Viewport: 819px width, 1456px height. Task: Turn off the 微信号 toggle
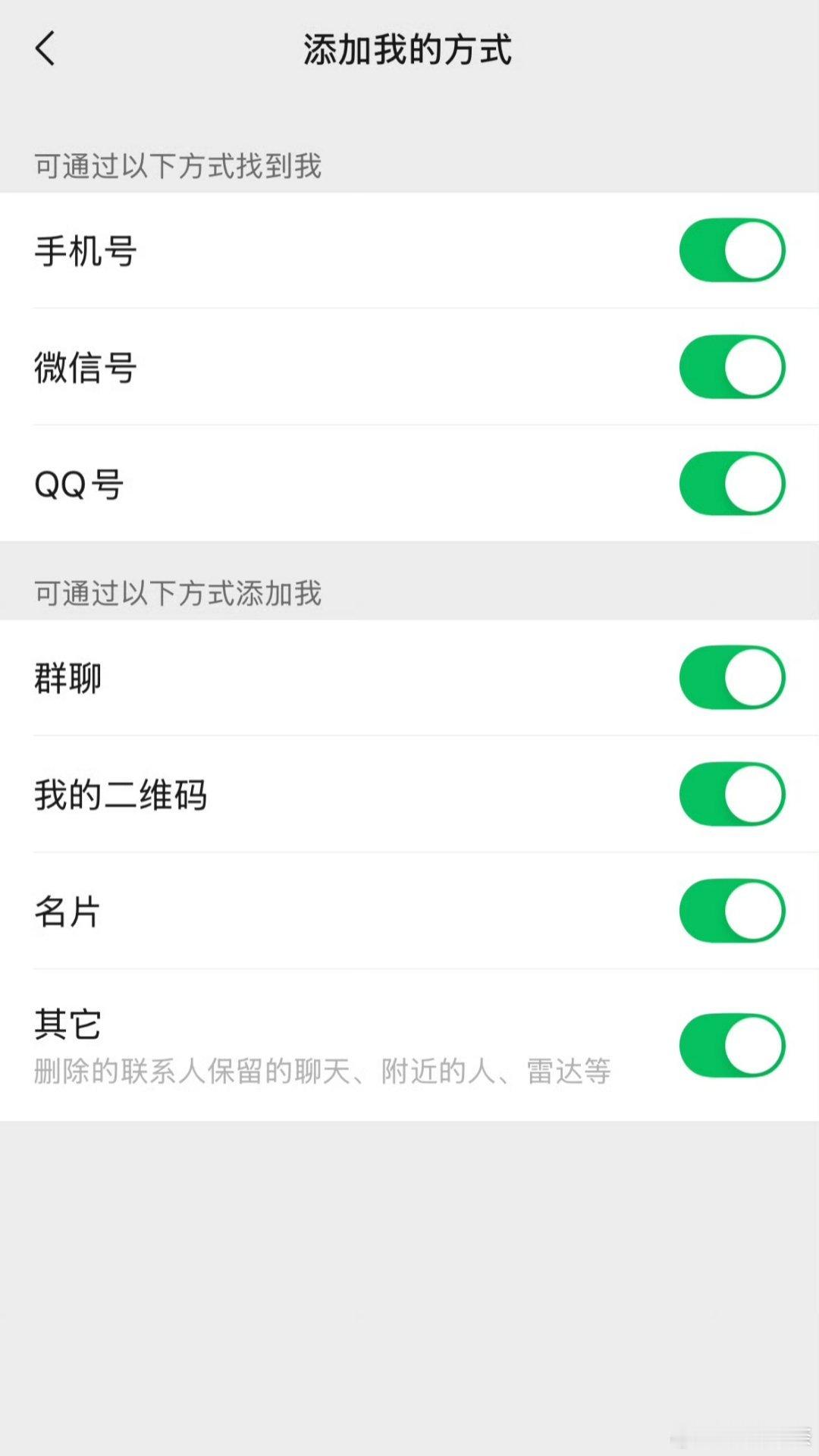(x=730, y=368)
